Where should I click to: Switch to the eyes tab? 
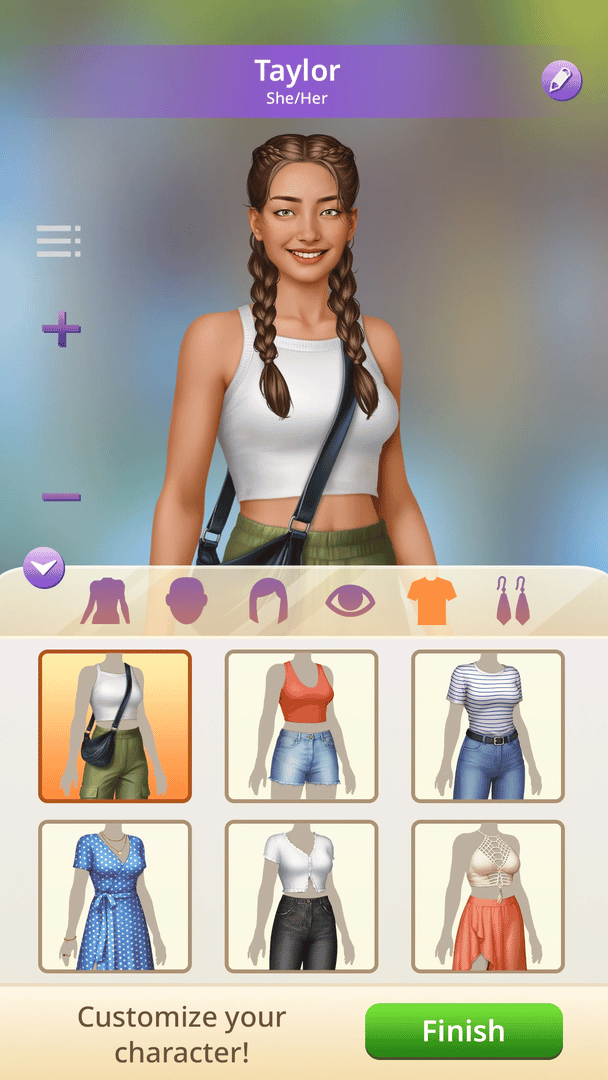coord(350,601)
